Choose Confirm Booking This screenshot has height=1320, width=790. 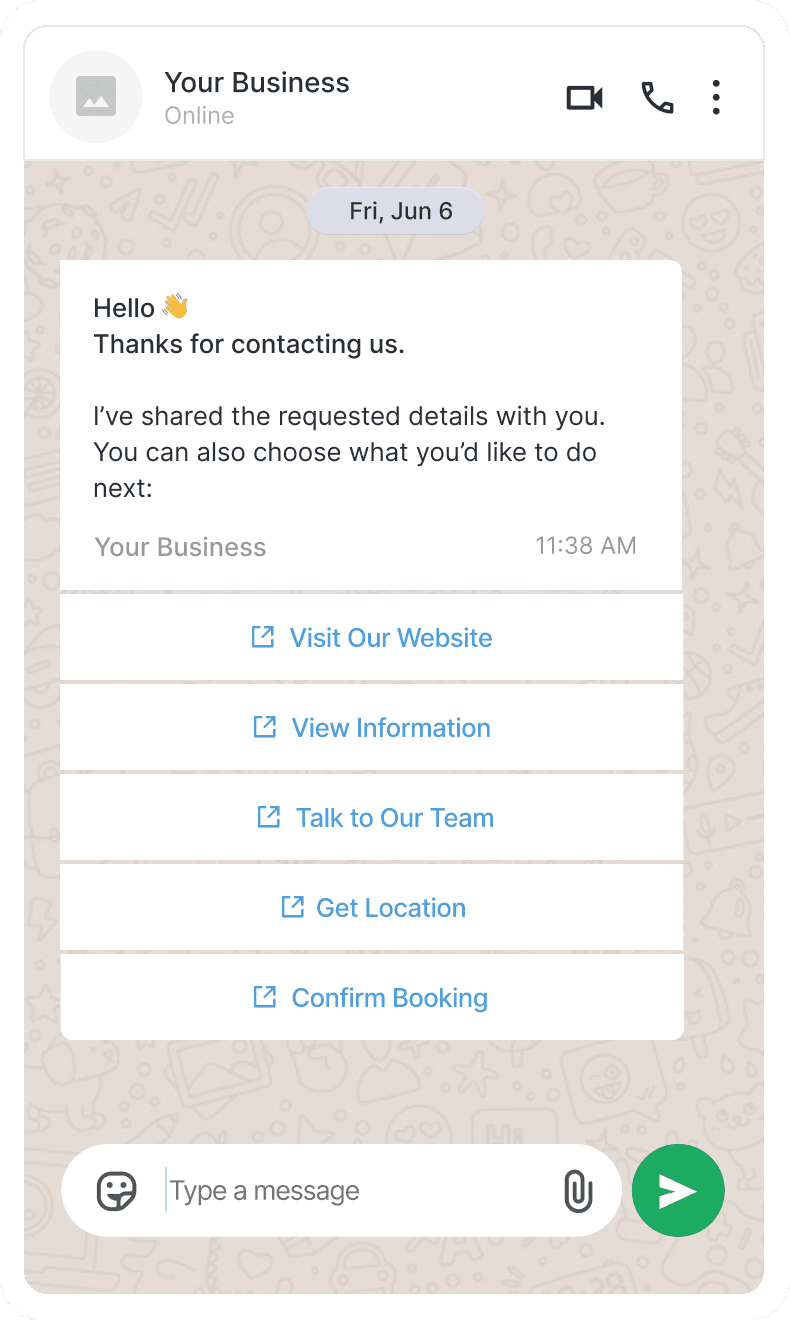389,997
